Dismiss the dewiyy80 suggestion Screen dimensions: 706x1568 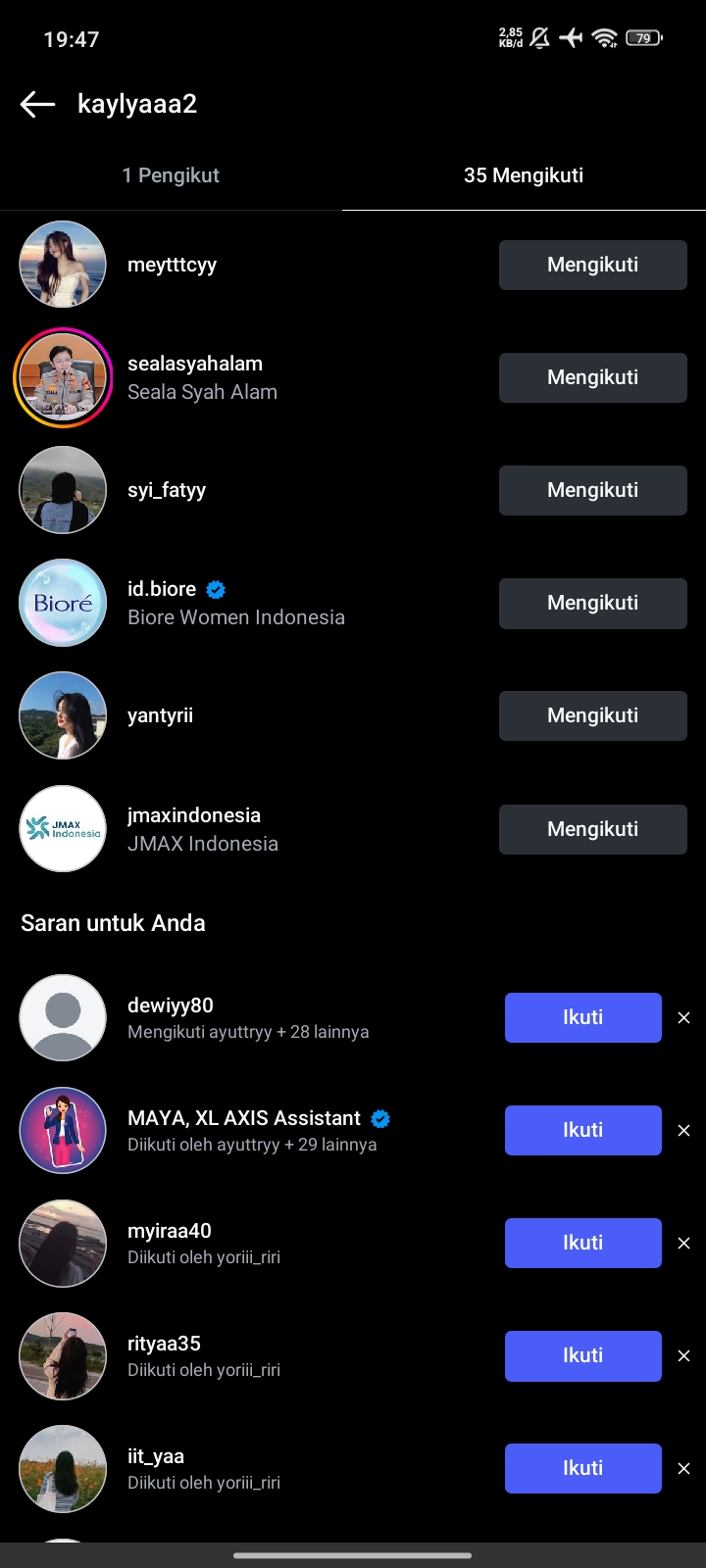[684, 1018]
